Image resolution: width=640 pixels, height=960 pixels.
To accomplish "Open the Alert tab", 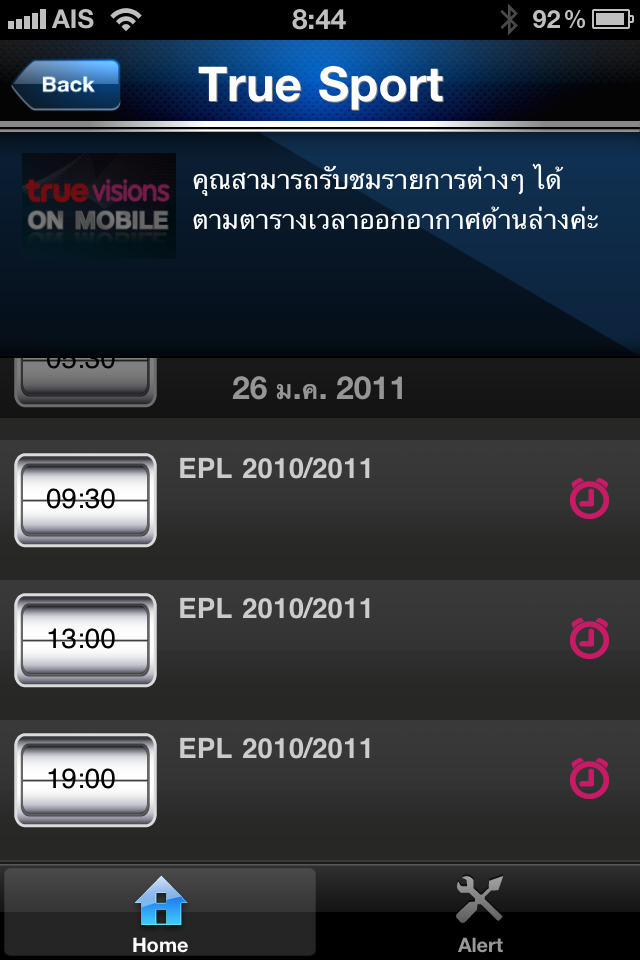I will click(480, 912).
